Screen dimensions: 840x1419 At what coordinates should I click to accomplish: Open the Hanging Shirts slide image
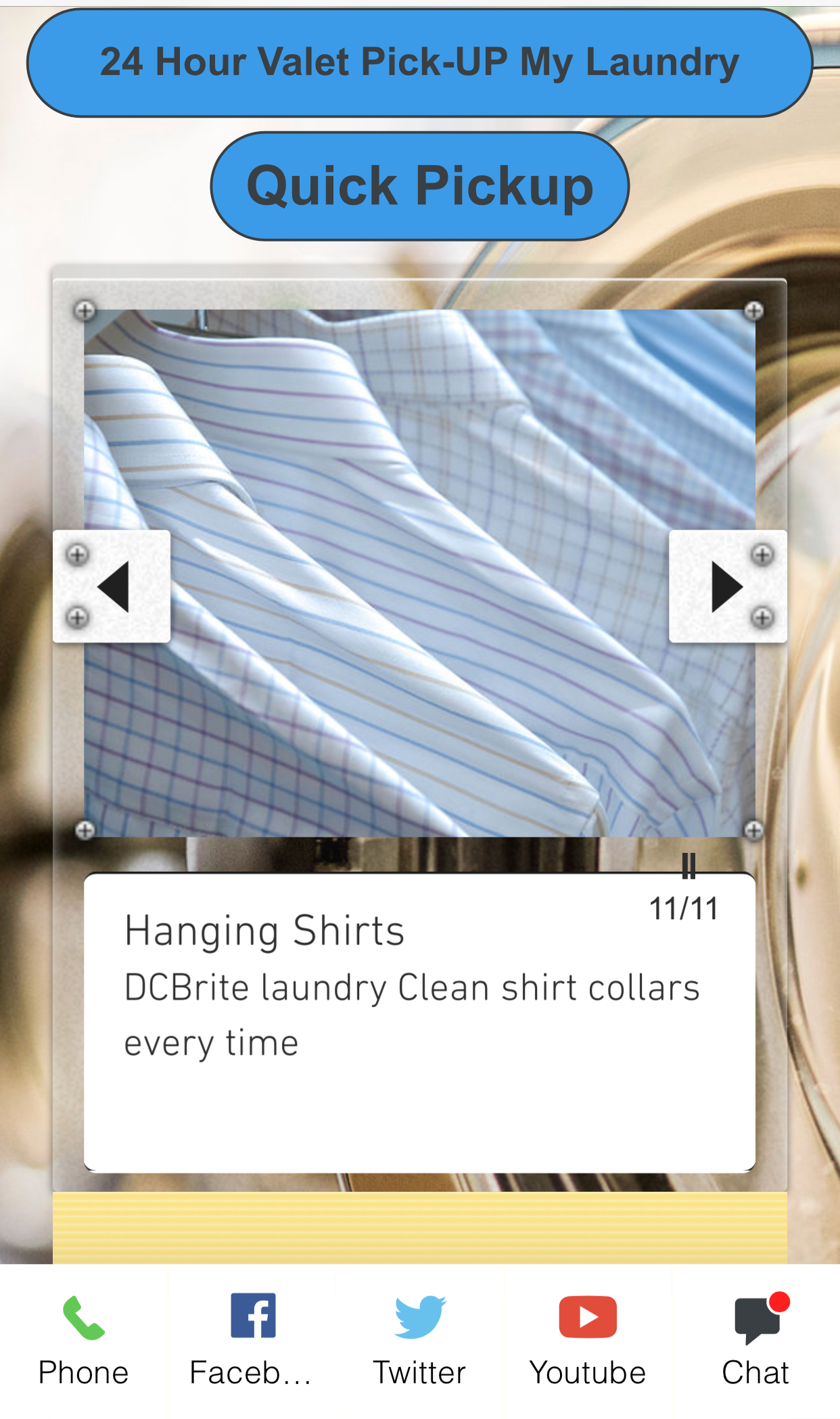419,573
